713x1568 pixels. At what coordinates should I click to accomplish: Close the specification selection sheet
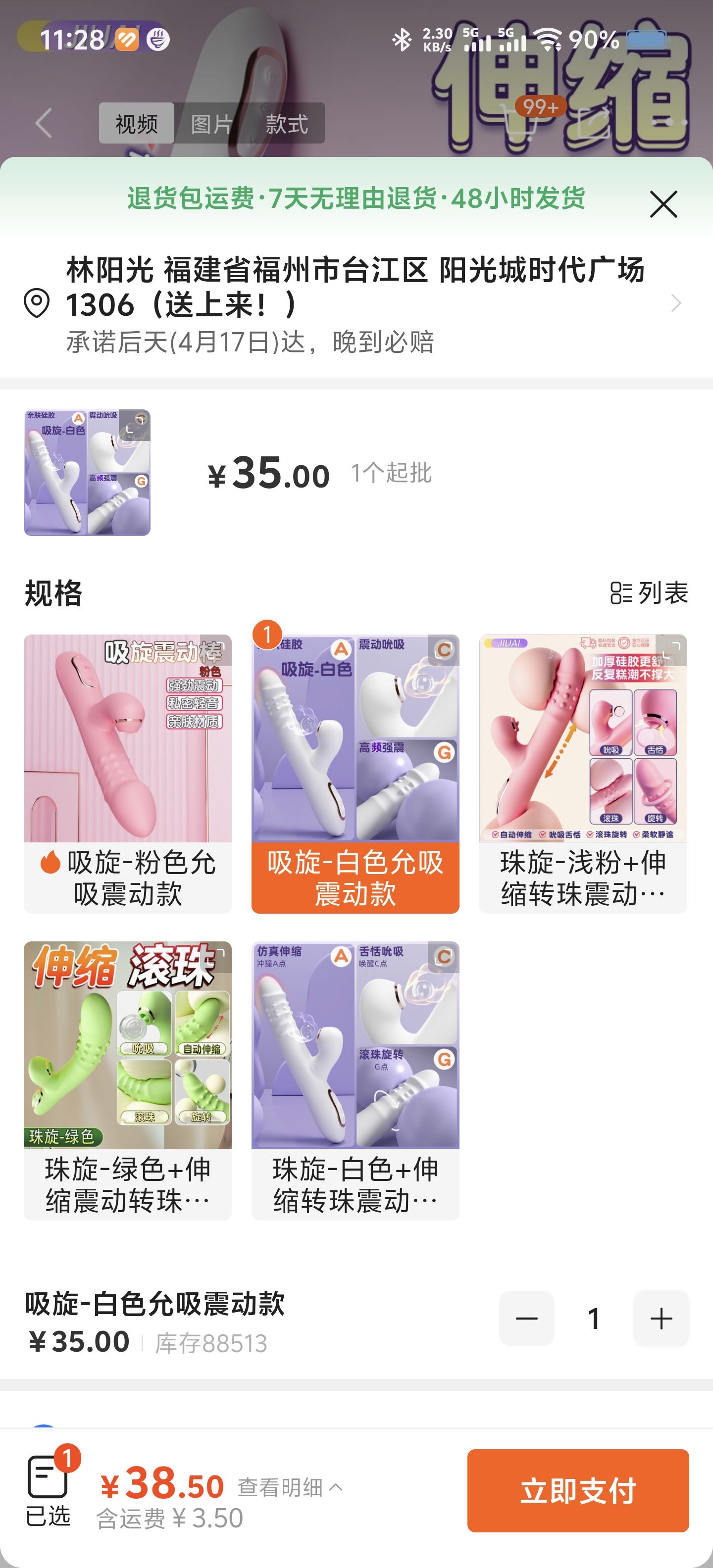[x=663, y=204]
